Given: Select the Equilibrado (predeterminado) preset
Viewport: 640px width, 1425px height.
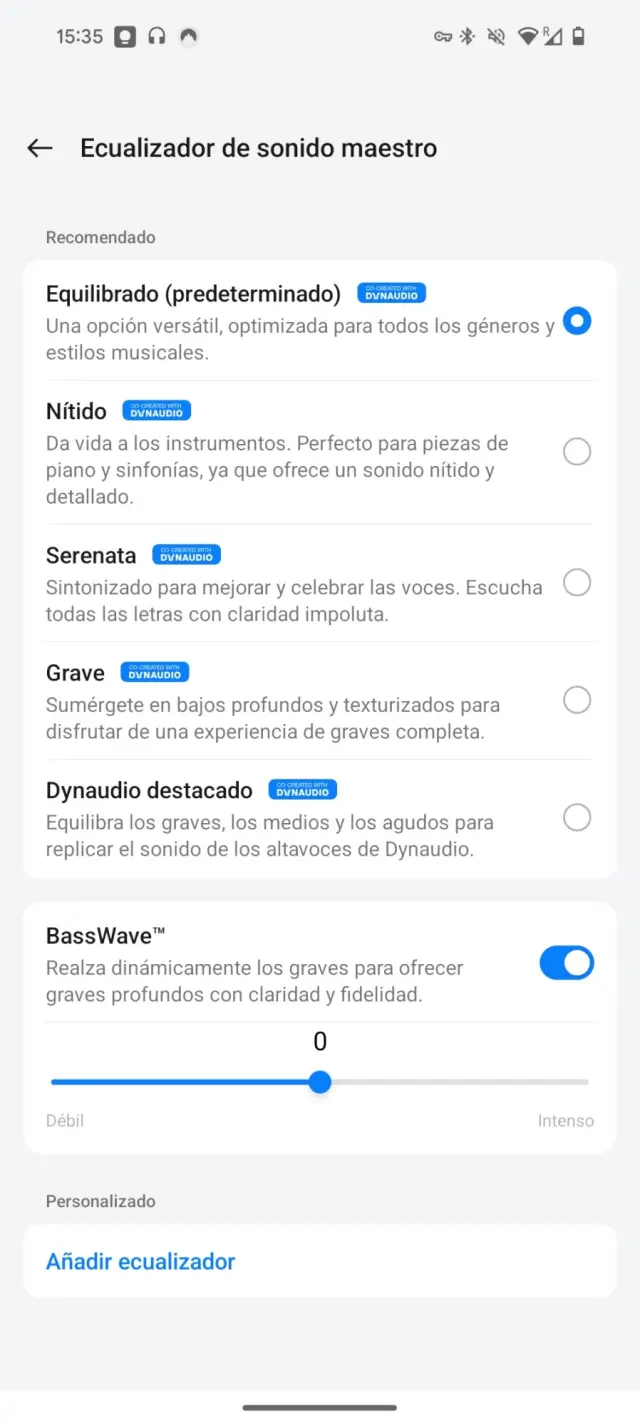Looking at the screenshot, I should click(x=577, y=321).
